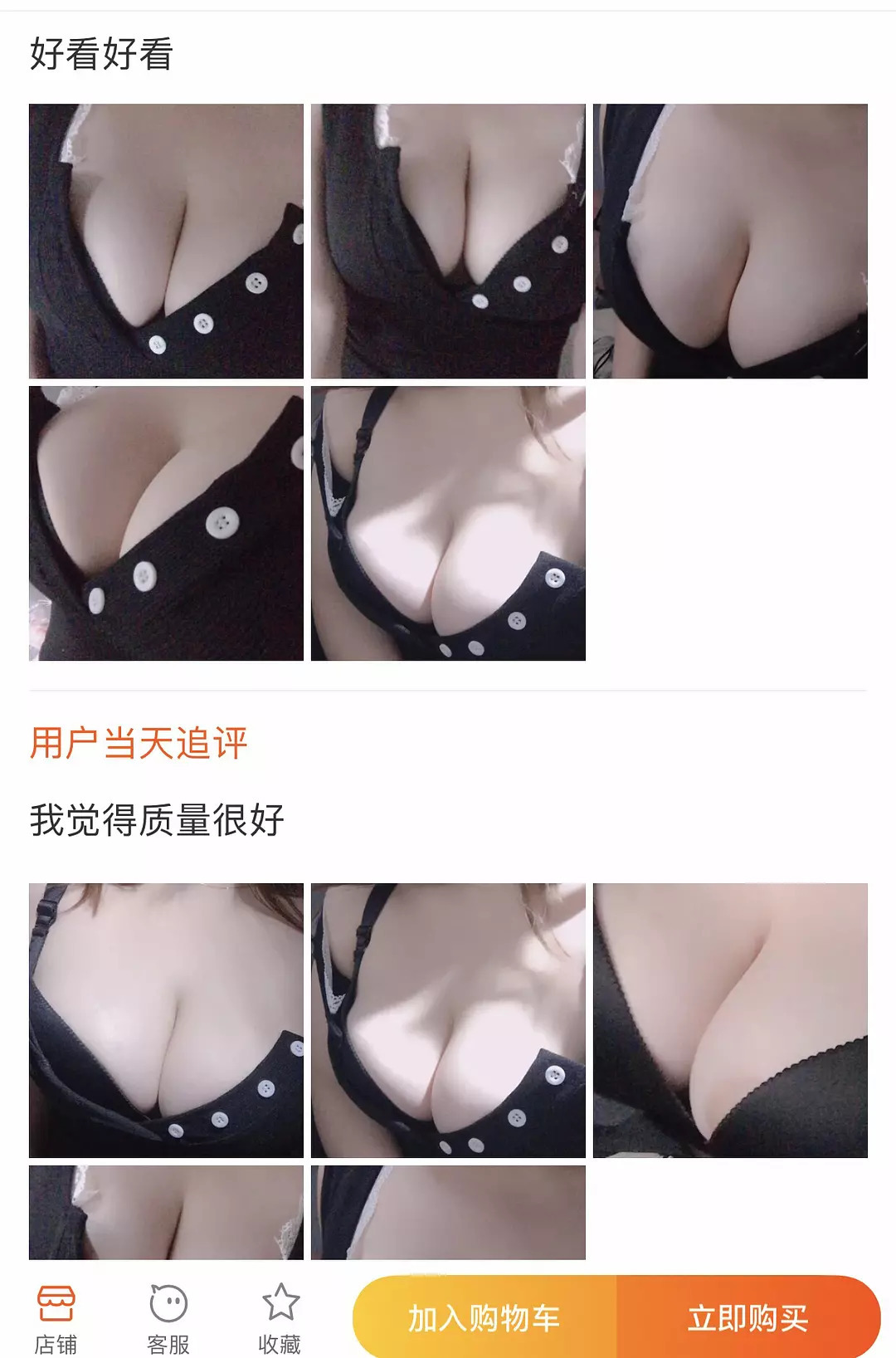Open first photo in 好看好看 review
Viewport: 896px width, 1358px height.
click(166, 241)
